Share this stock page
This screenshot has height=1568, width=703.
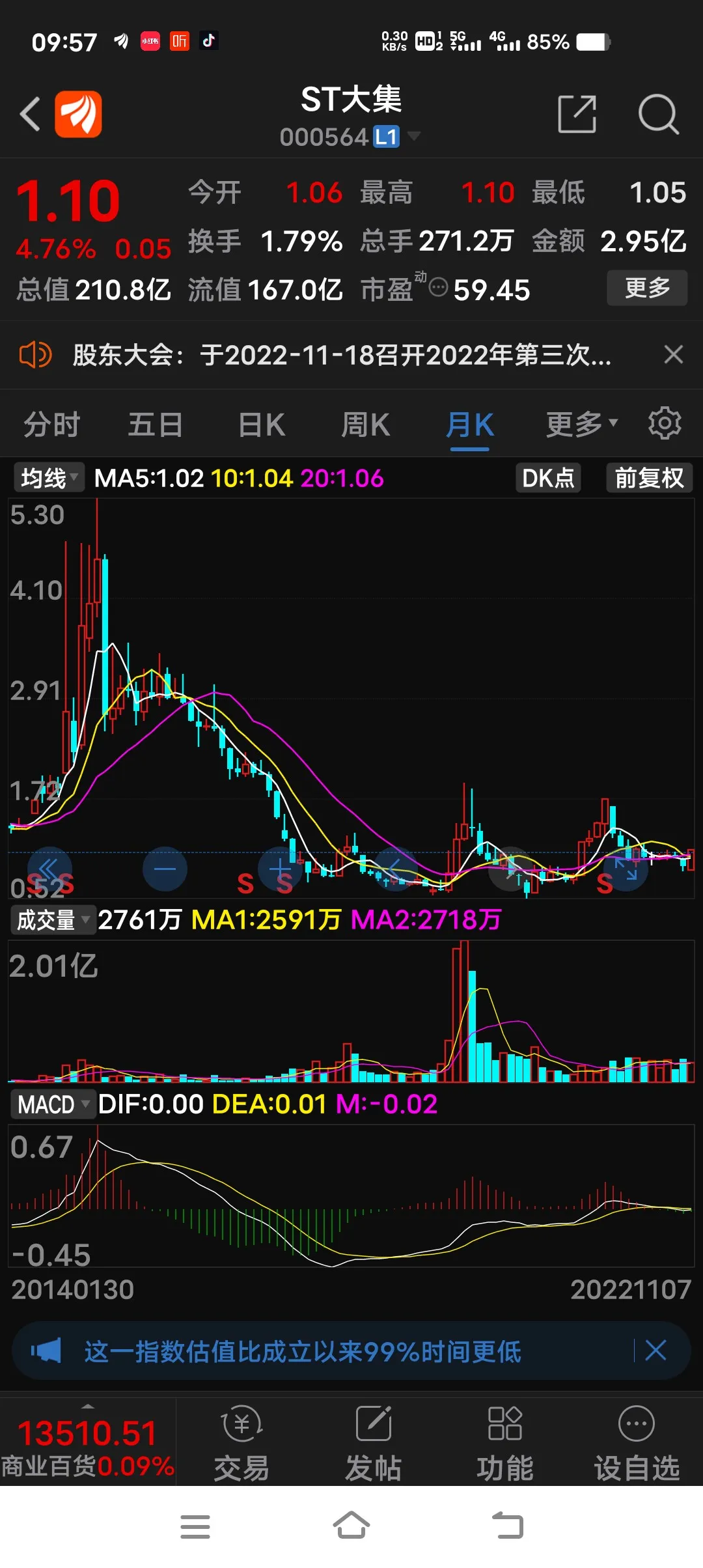(x=577, y=114)
